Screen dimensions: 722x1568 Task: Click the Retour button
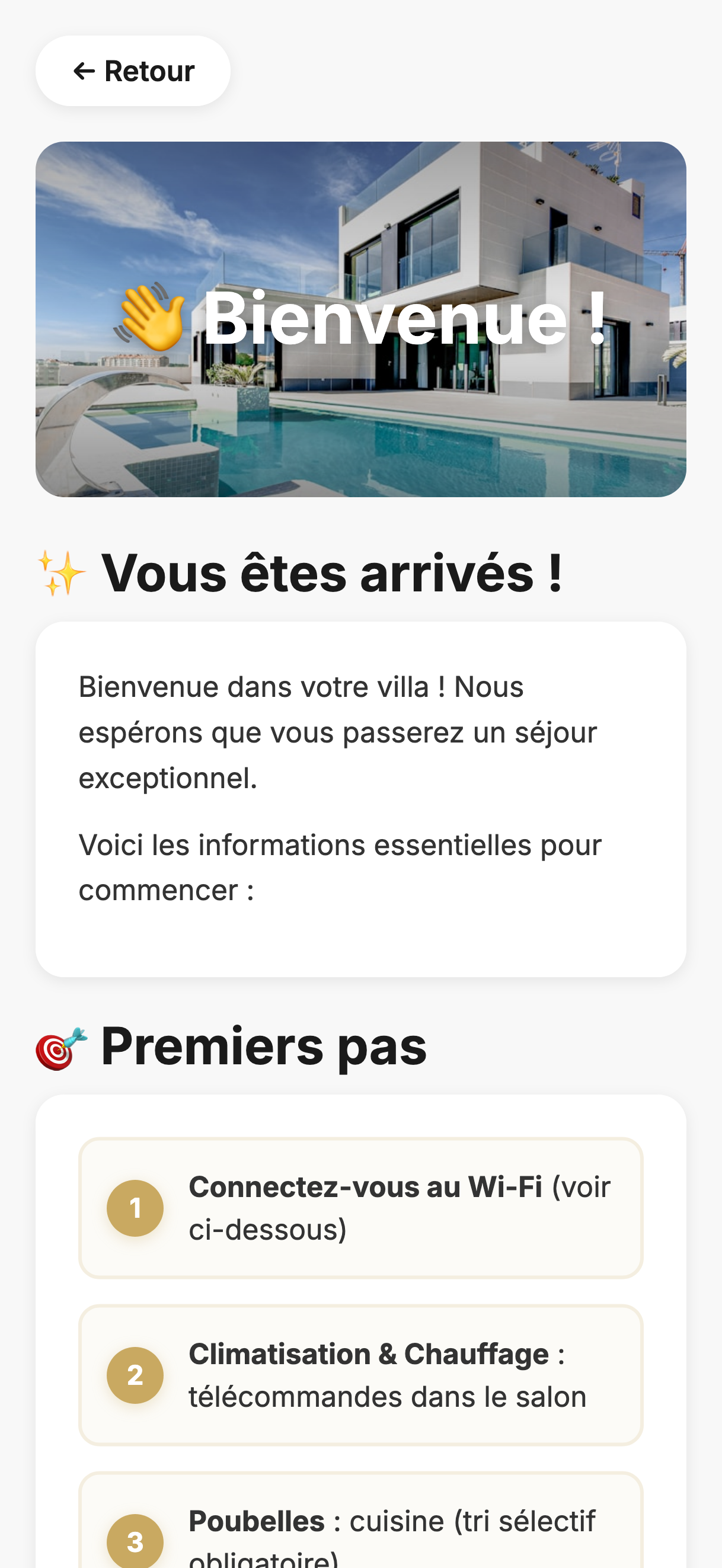click(x=133, y=70)
